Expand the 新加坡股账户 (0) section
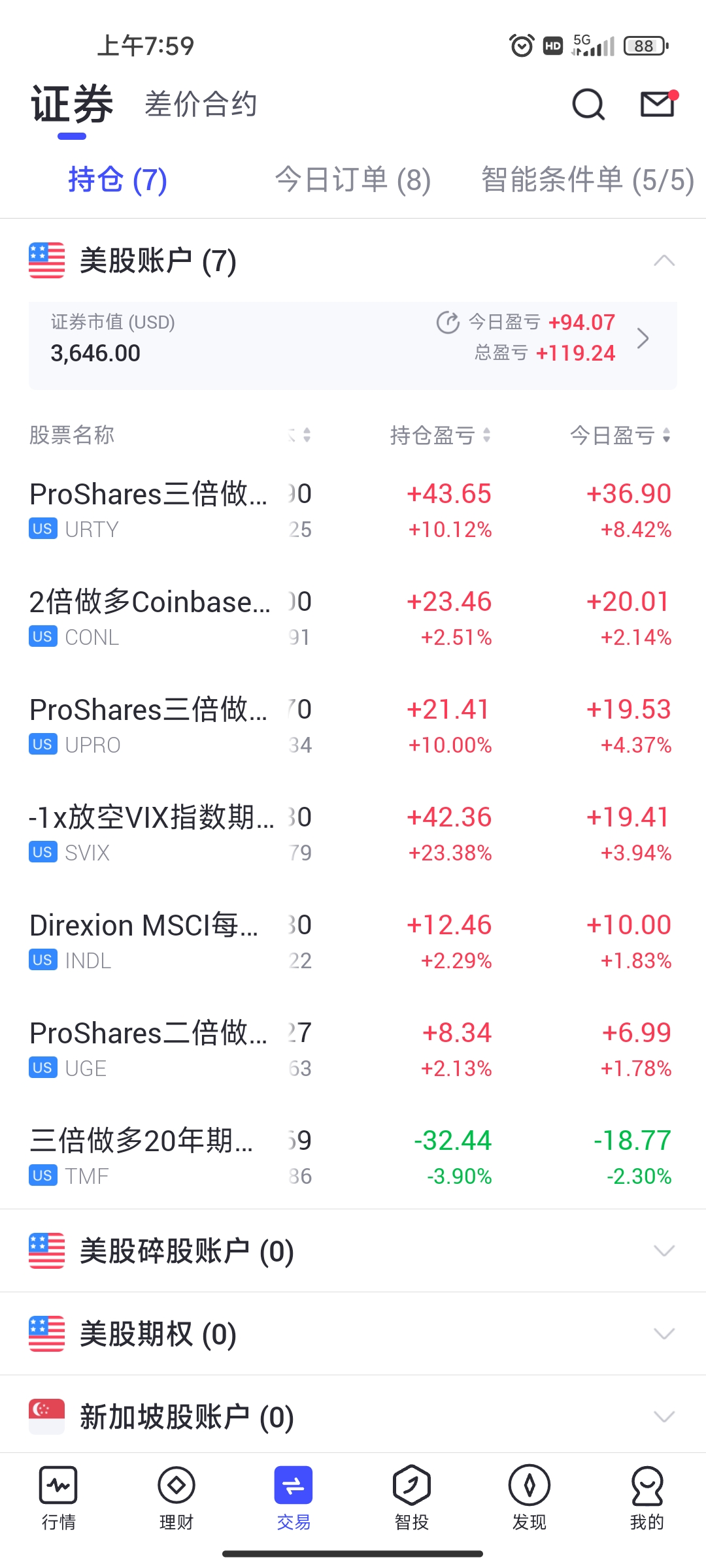The height and width of the screenshot is (1568, 706). 353,1416
